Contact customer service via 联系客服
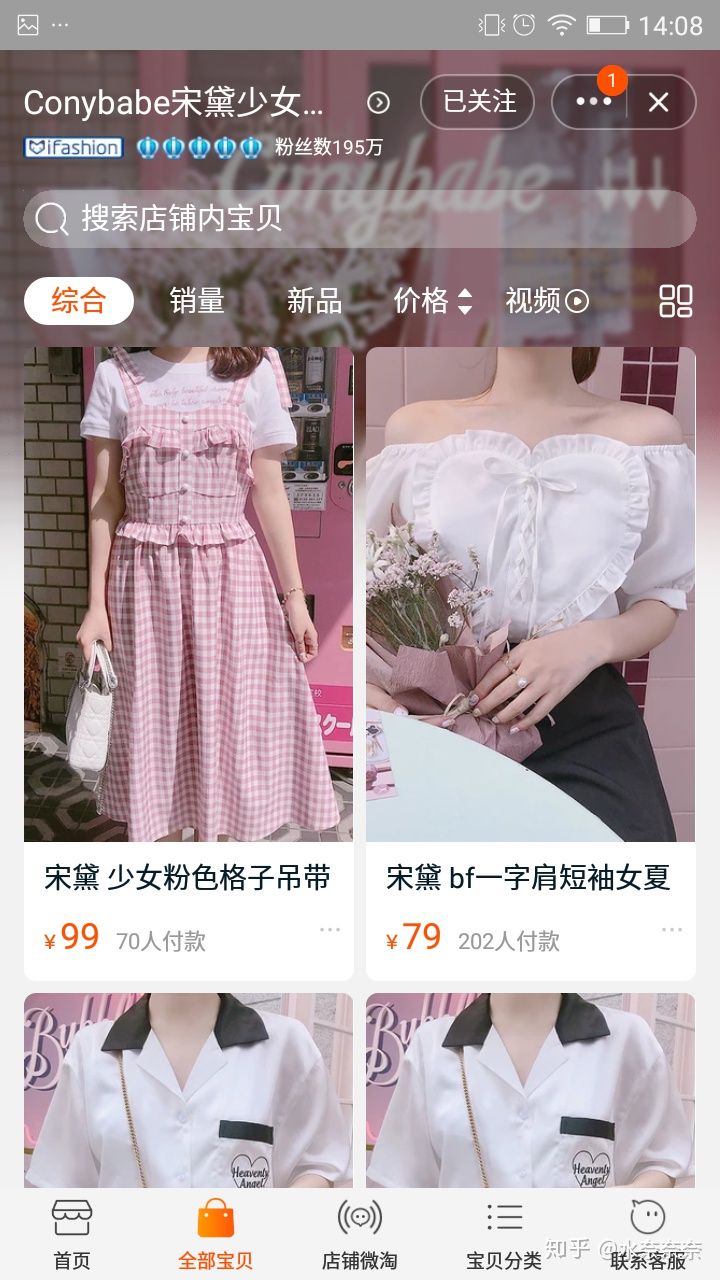This screenshot has height=1280, width=720. tap(648, 1234)
